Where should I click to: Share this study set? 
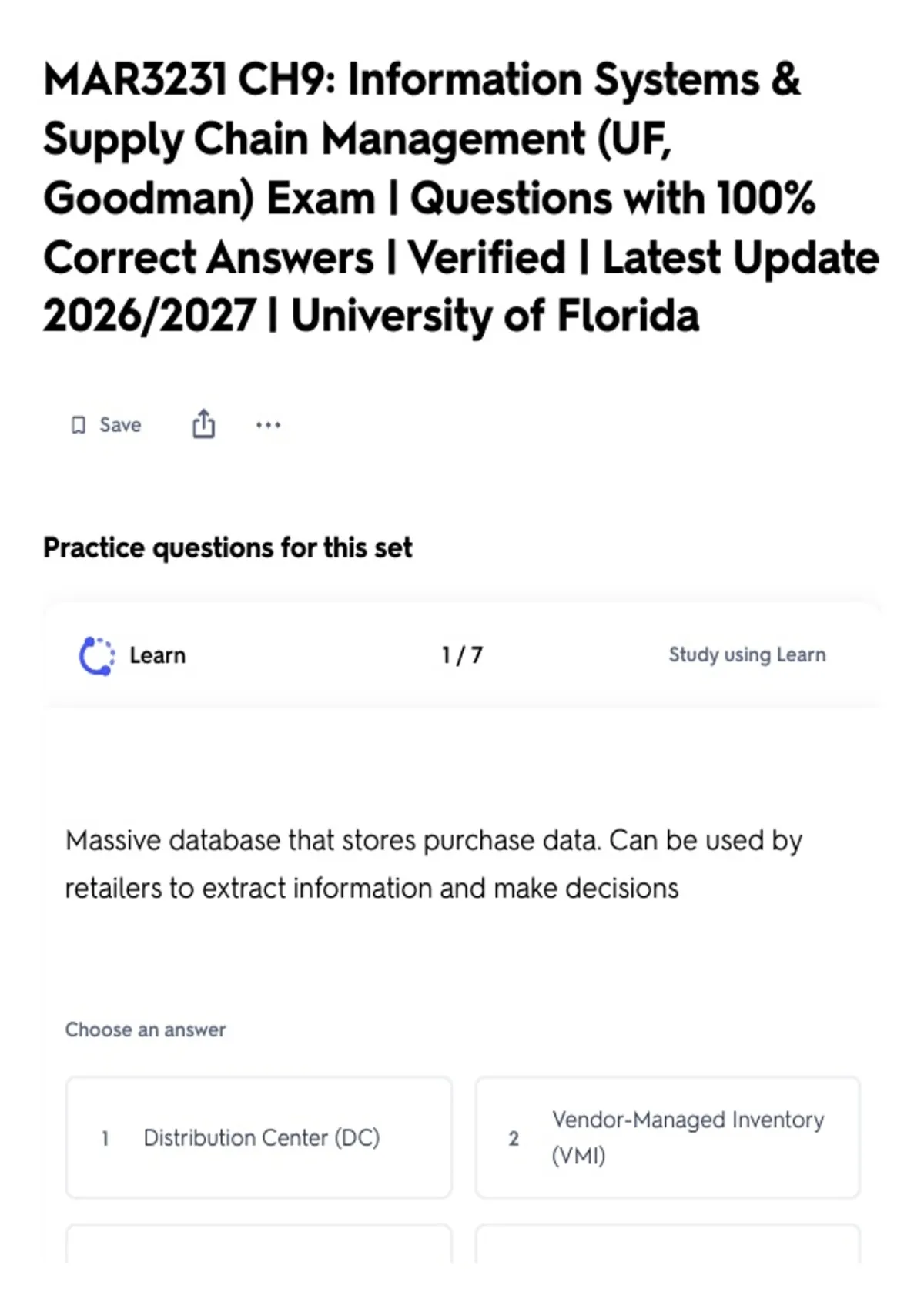[203, 424]
